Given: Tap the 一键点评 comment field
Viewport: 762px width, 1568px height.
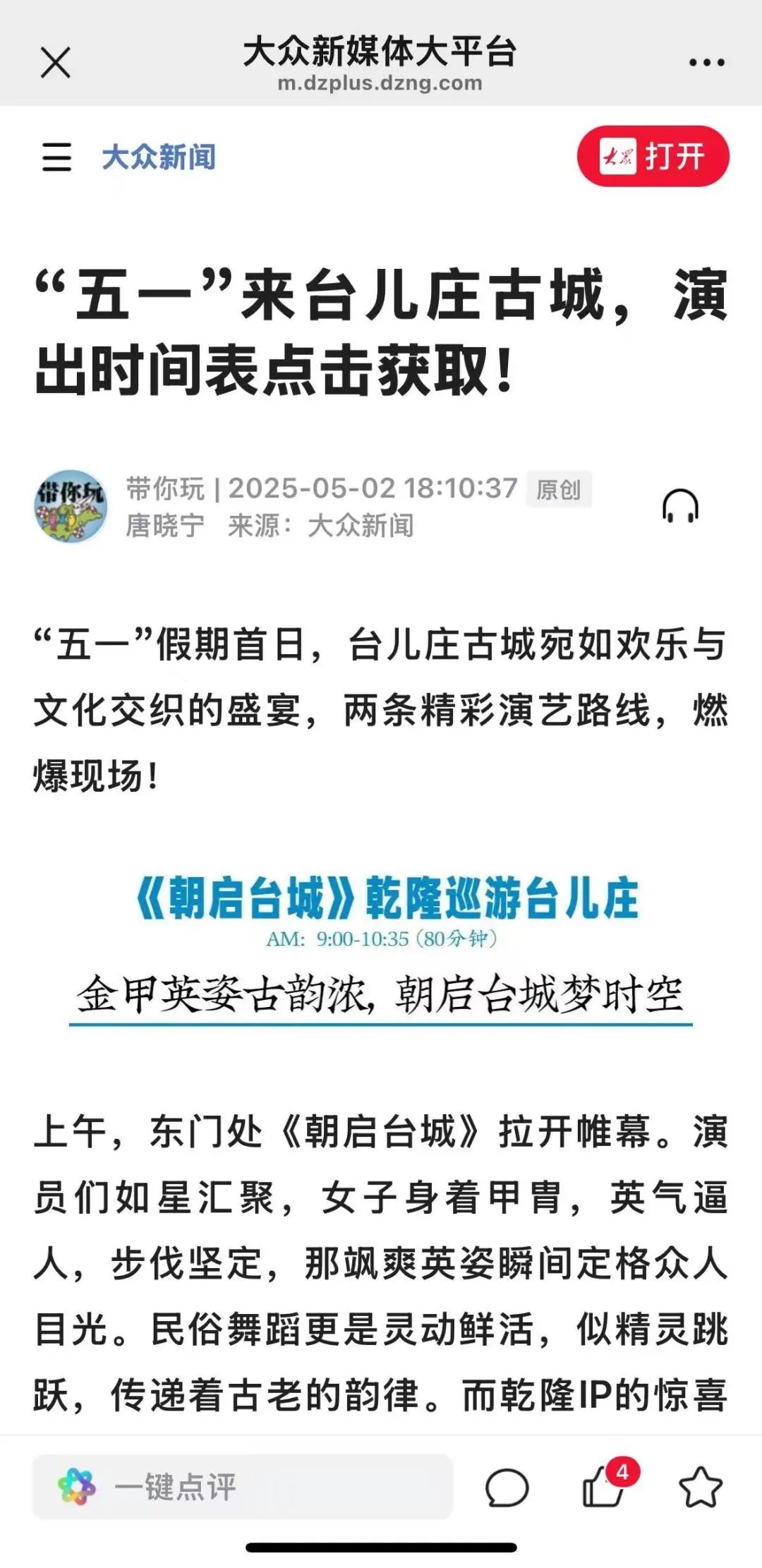Looking at the screenshot, I should (242, 1487).
